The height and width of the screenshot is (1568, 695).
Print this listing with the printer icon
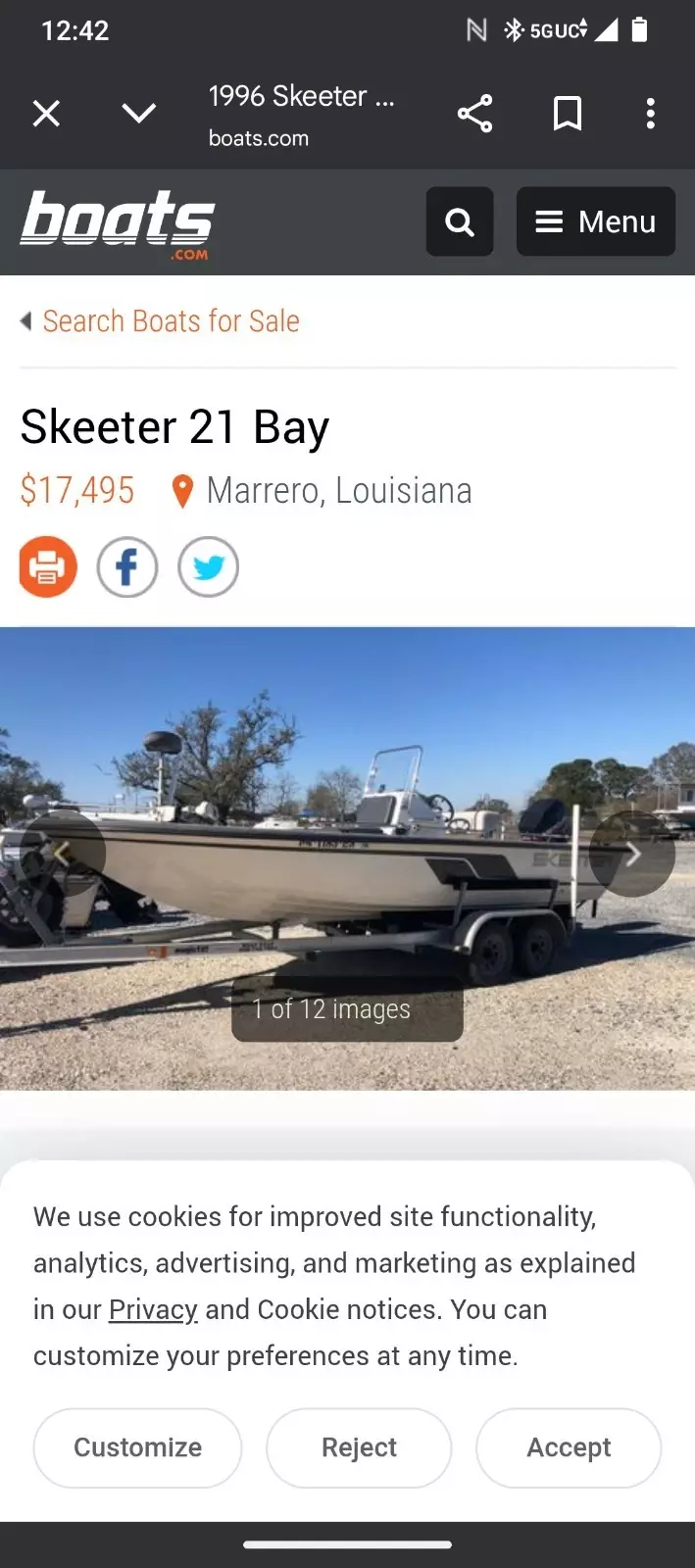pyautogui.click(x=48, y=566)
